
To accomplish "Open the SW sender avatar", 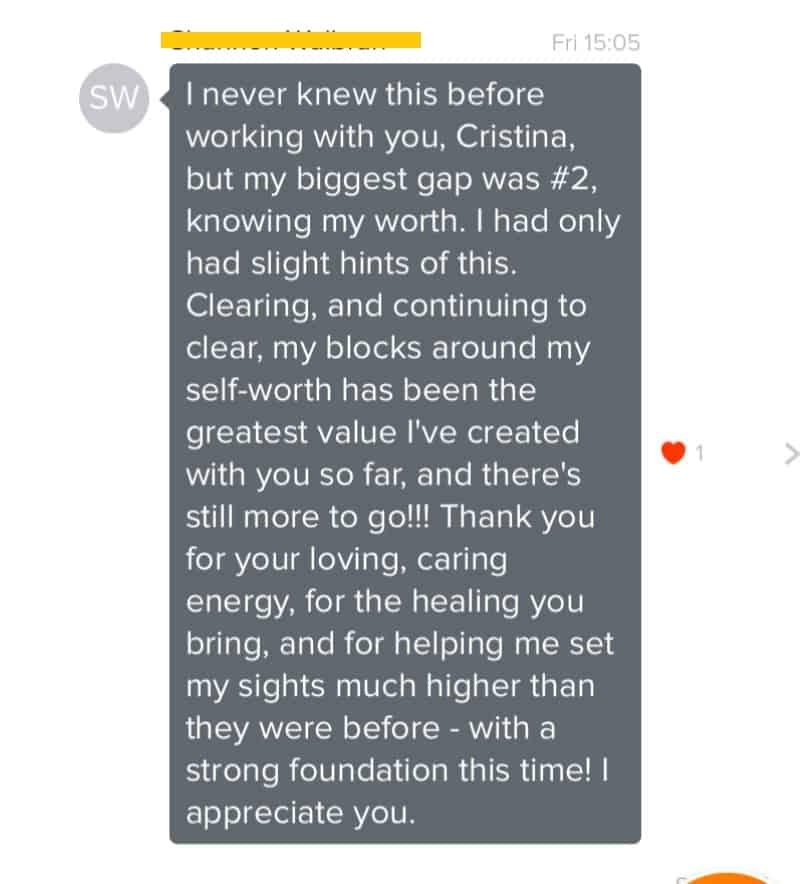I will [112, 98].
